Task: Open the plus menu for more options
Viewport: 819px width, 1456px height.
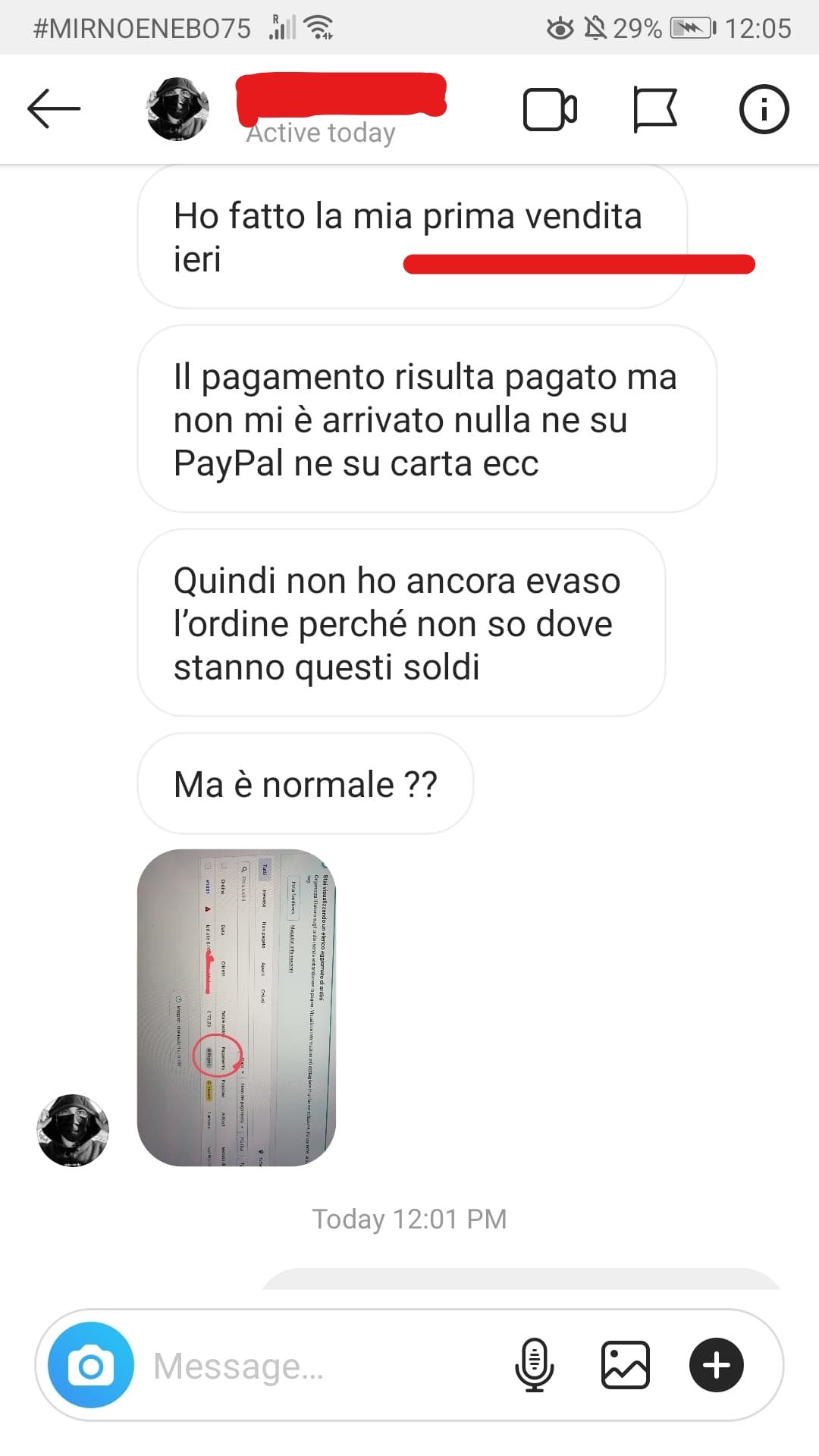Action: pos(717,1365)
